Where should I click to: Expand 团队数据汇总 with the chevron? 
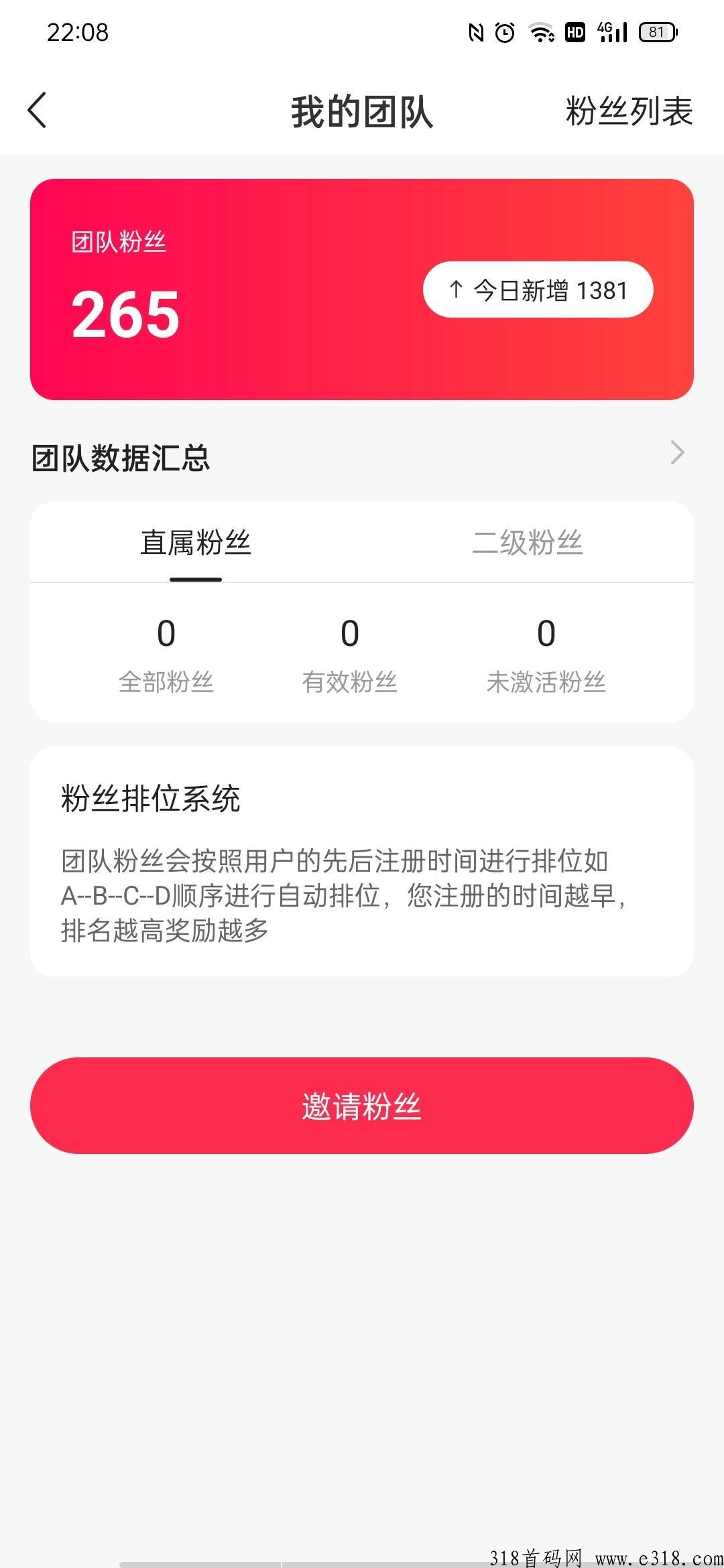pos(677,453)
